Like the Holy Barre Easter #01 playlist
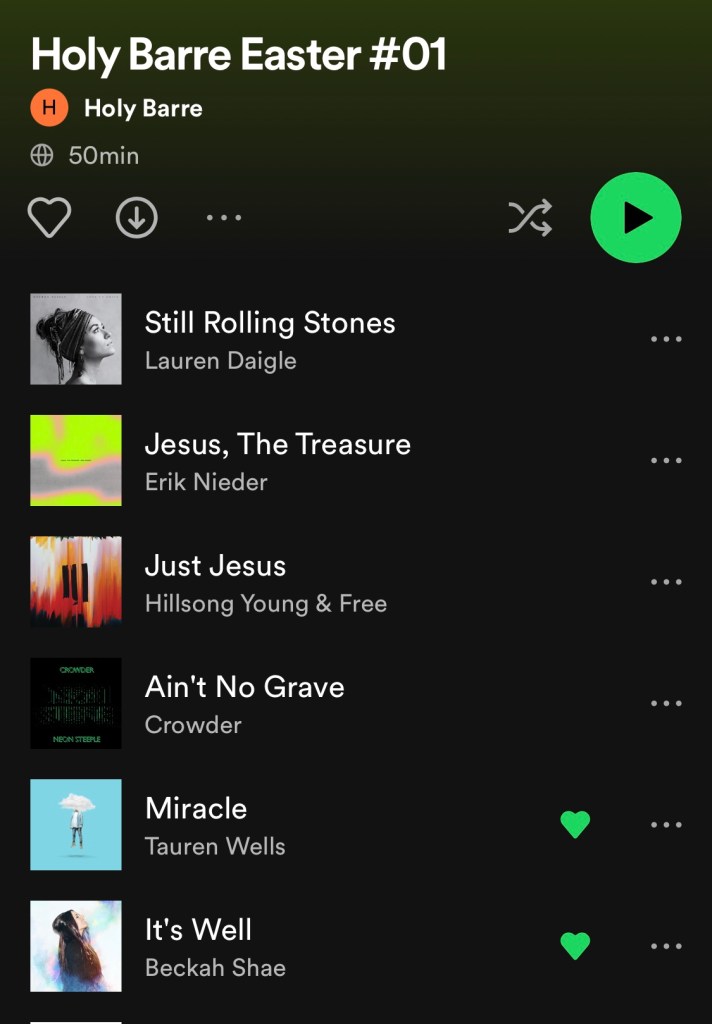This screenshot has height=1024, width=712. point(49,218)
